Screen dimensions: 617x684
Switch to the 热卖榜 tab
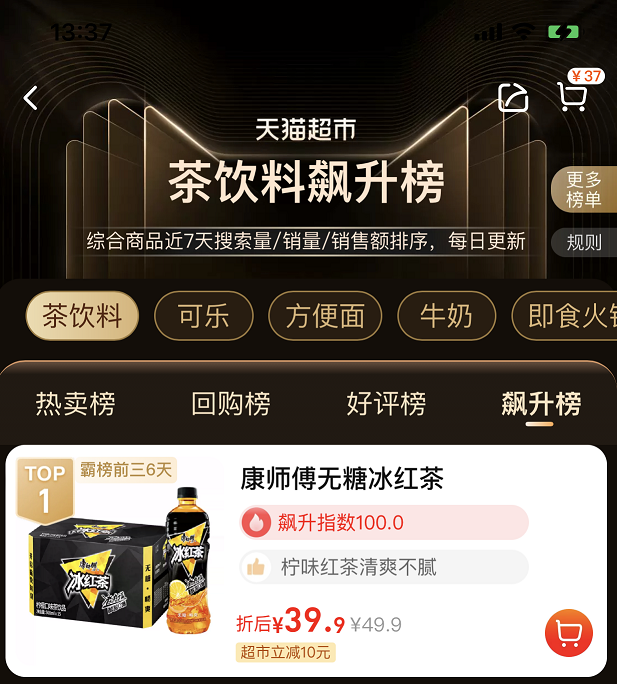pyautogui.click(x=76, y=404)
